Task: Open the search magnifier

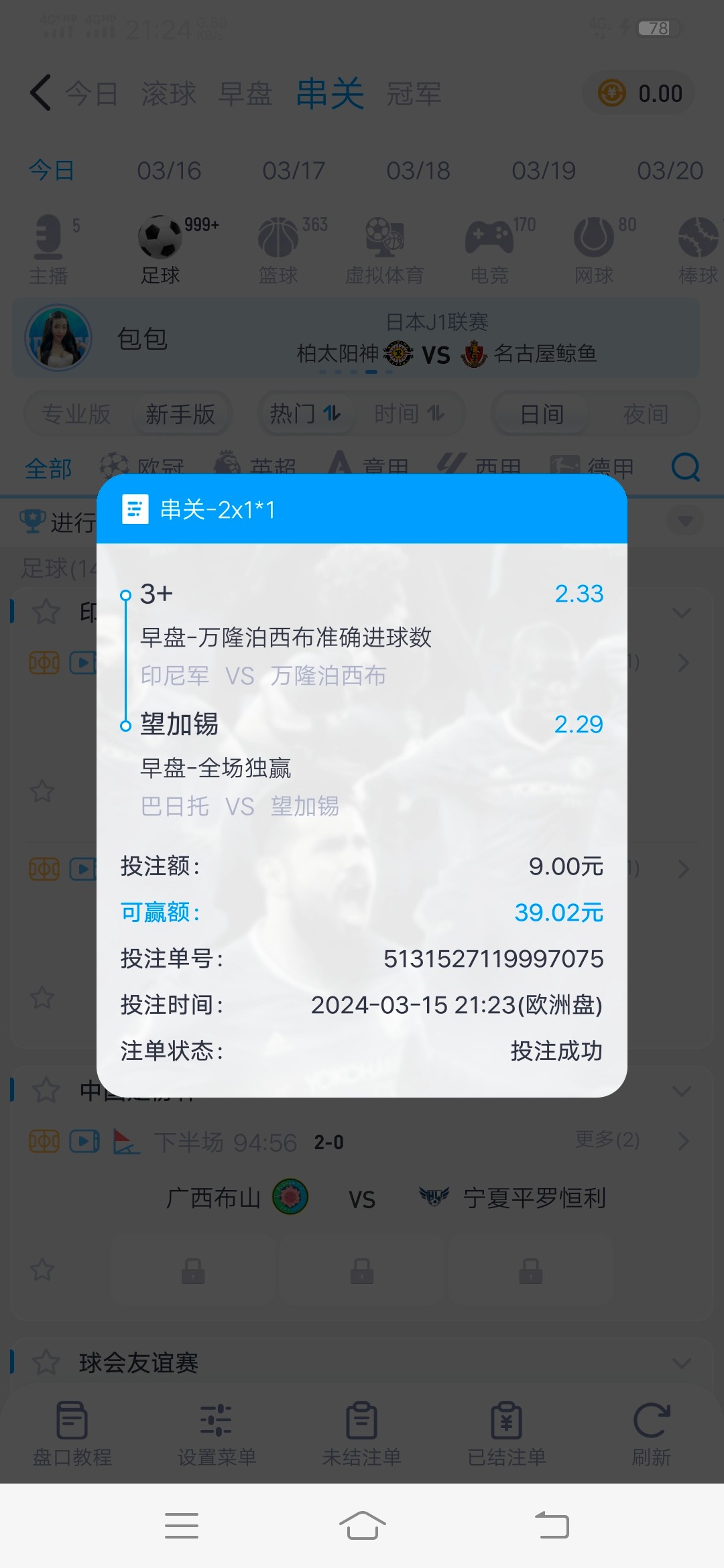Action: click(684, 468)
